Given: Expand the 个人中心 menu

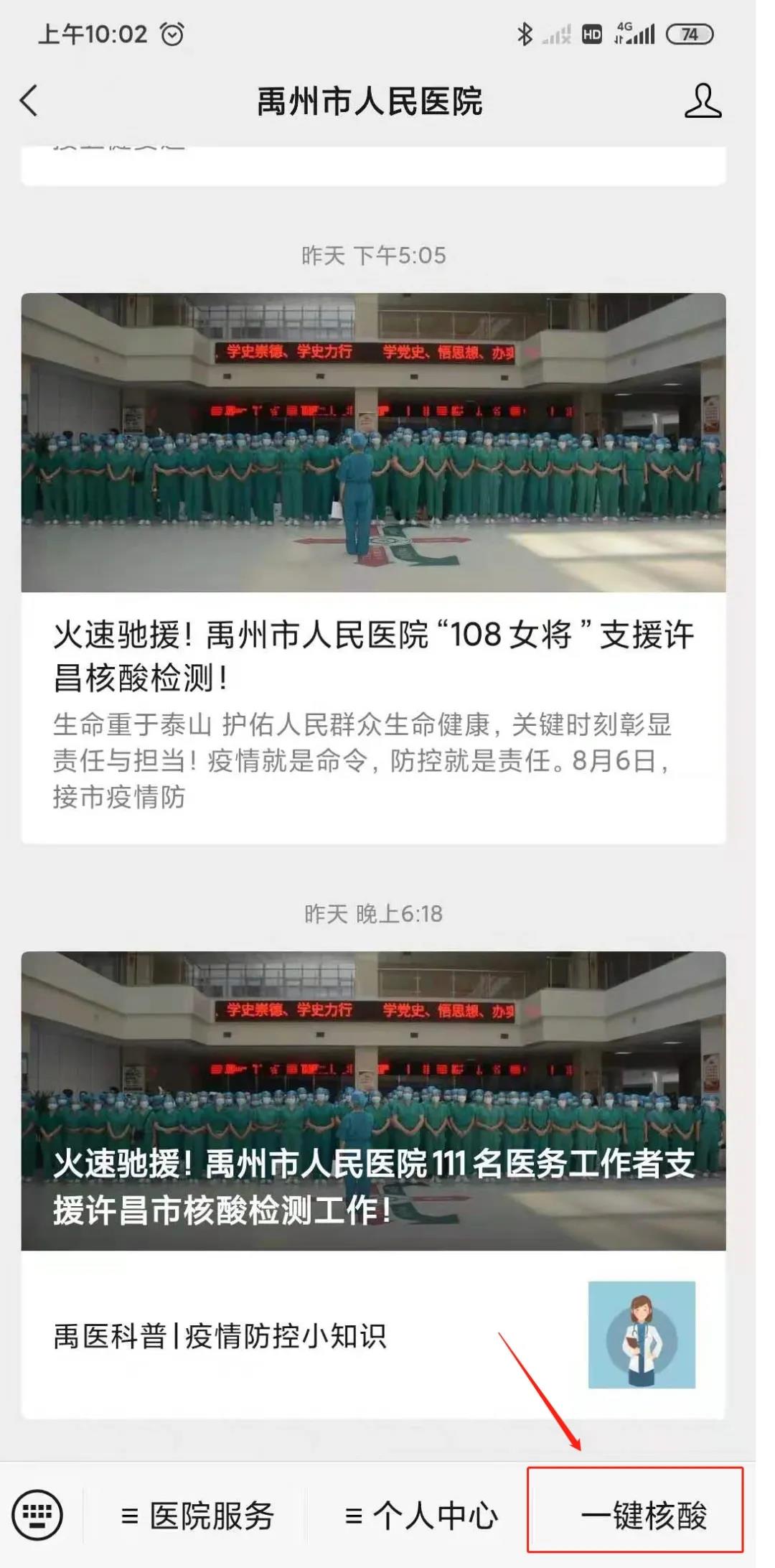Looking at the screenshot, I should coord(421,1516).
